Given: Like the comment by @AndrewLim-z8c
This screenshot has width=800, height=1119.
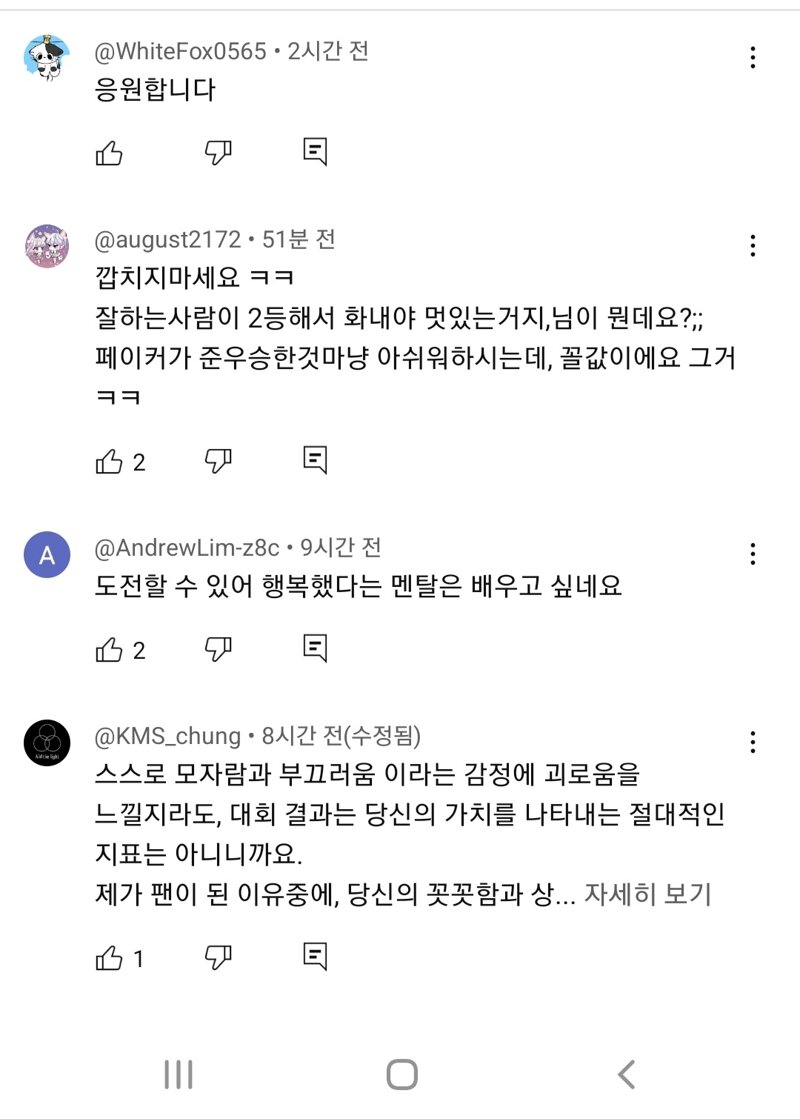Looking at the screenshot, I should (108, 650).
